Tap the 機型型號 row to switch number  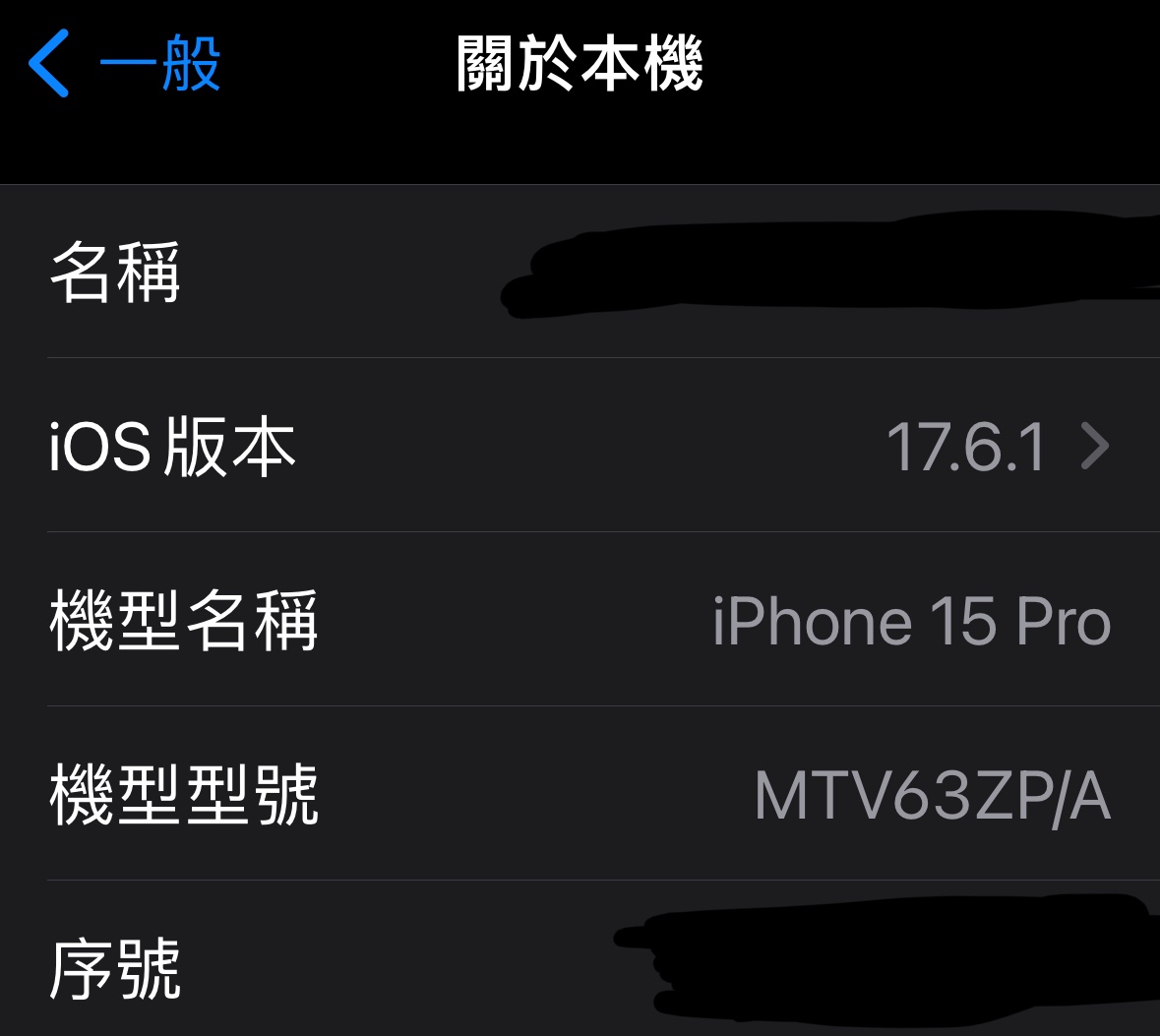(580, 794)
